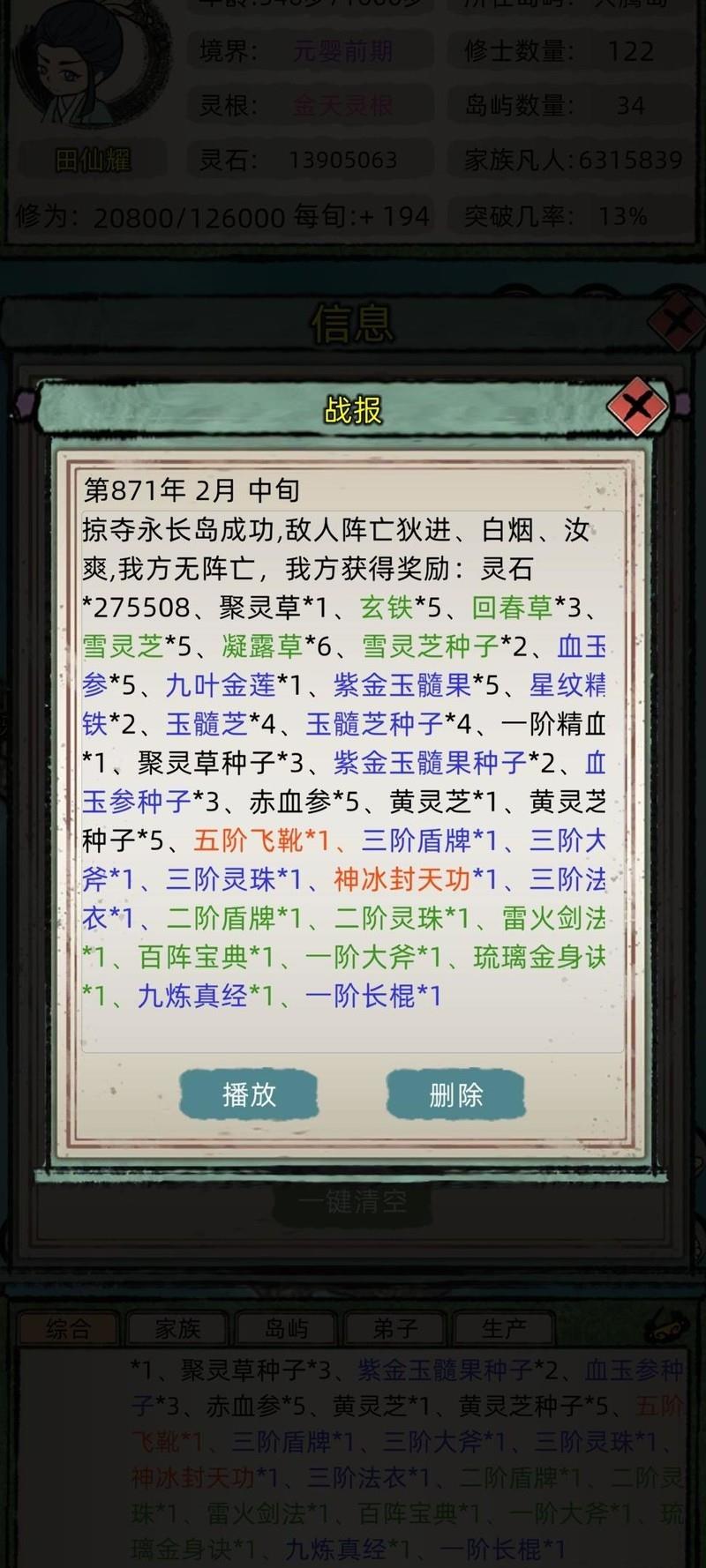
Task: View the 生产 tab
Action: [504, 1328]
